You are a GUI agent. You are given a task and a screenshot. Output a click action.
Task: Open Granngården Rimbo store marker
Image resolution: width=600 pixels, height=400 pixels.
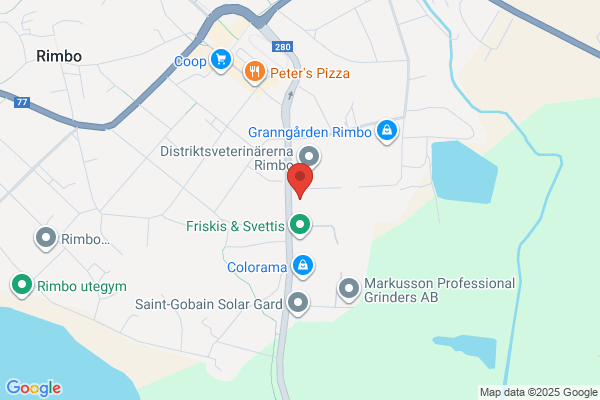tap(387, 131)
